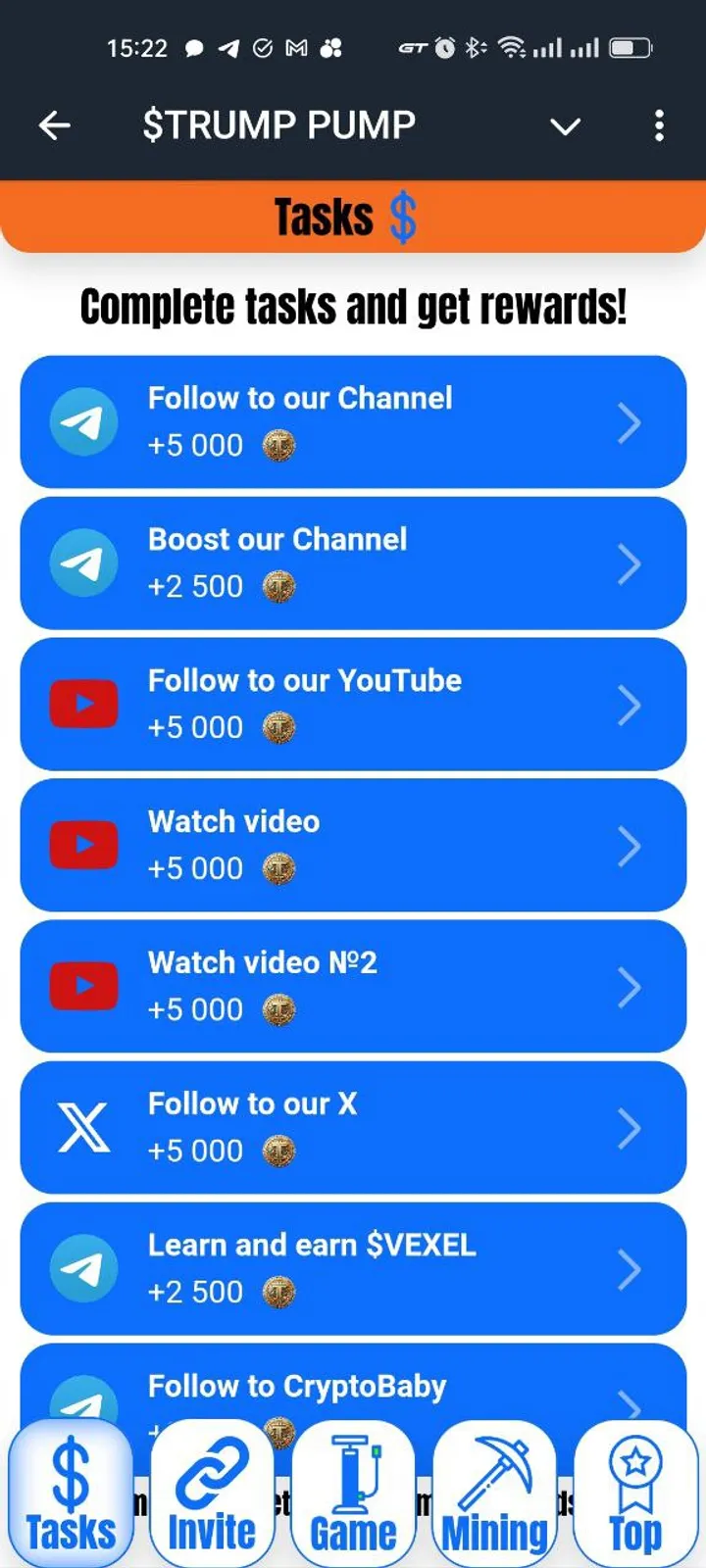Go back using the header arrow
Viewport: 706px width, 1568px height.
click(55, 125)
